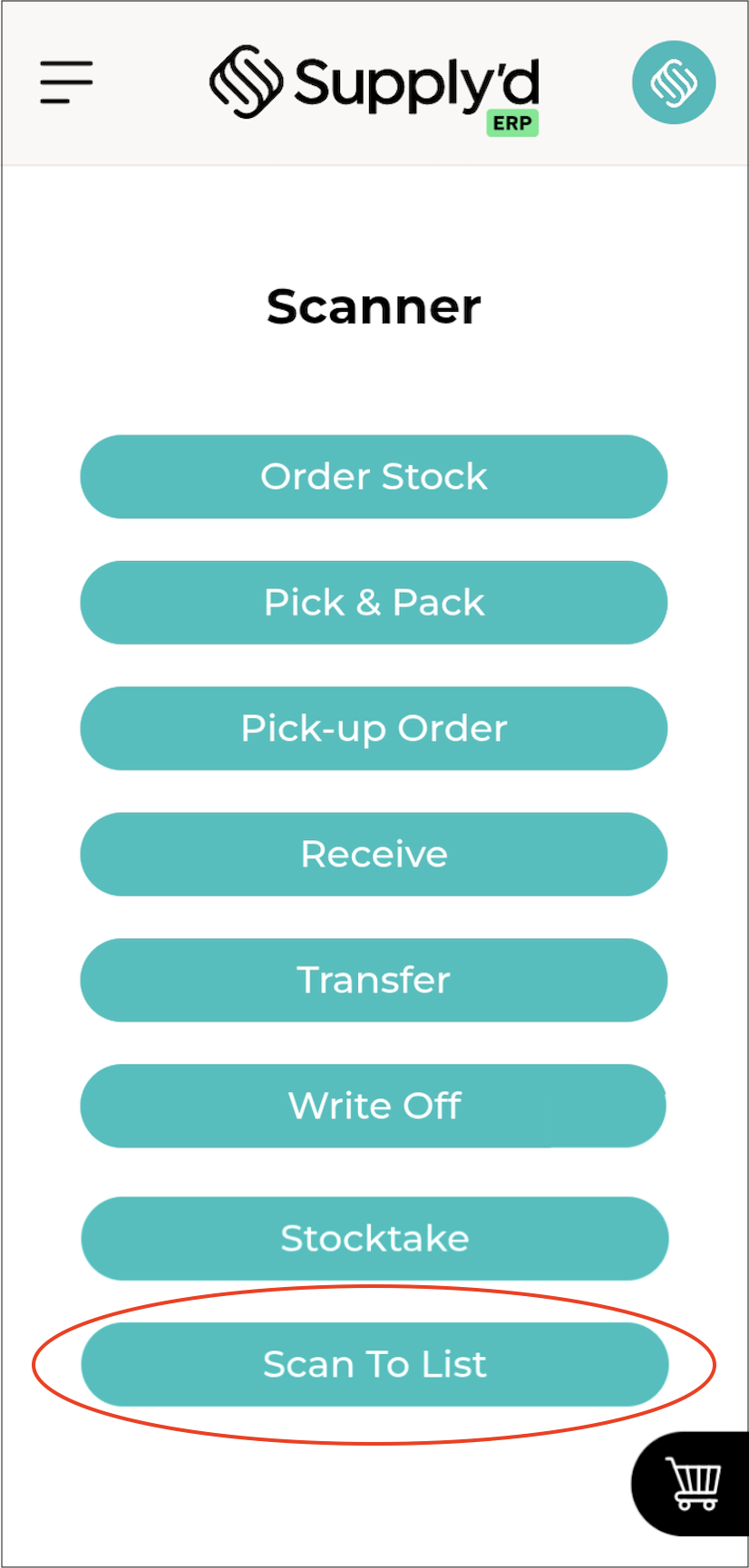Launch Scan To List
The image size is (749, 1568).
[x=374, y=1364]
